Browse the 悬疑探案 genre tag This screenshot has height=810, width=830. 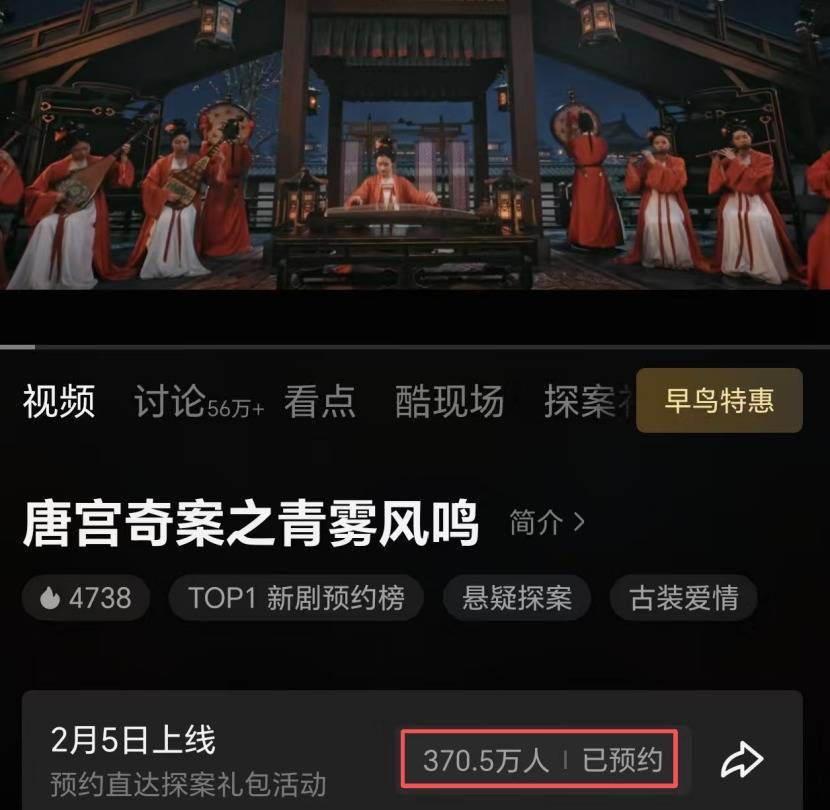point(517,598)
